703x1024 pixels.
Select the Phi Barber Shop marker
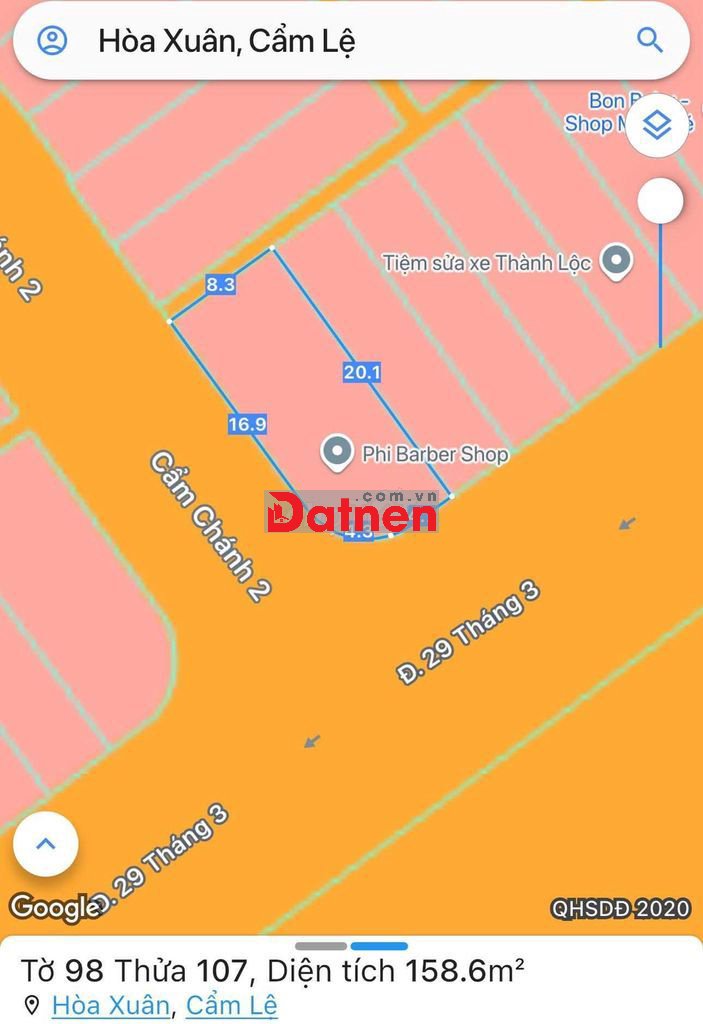point(337,453)
